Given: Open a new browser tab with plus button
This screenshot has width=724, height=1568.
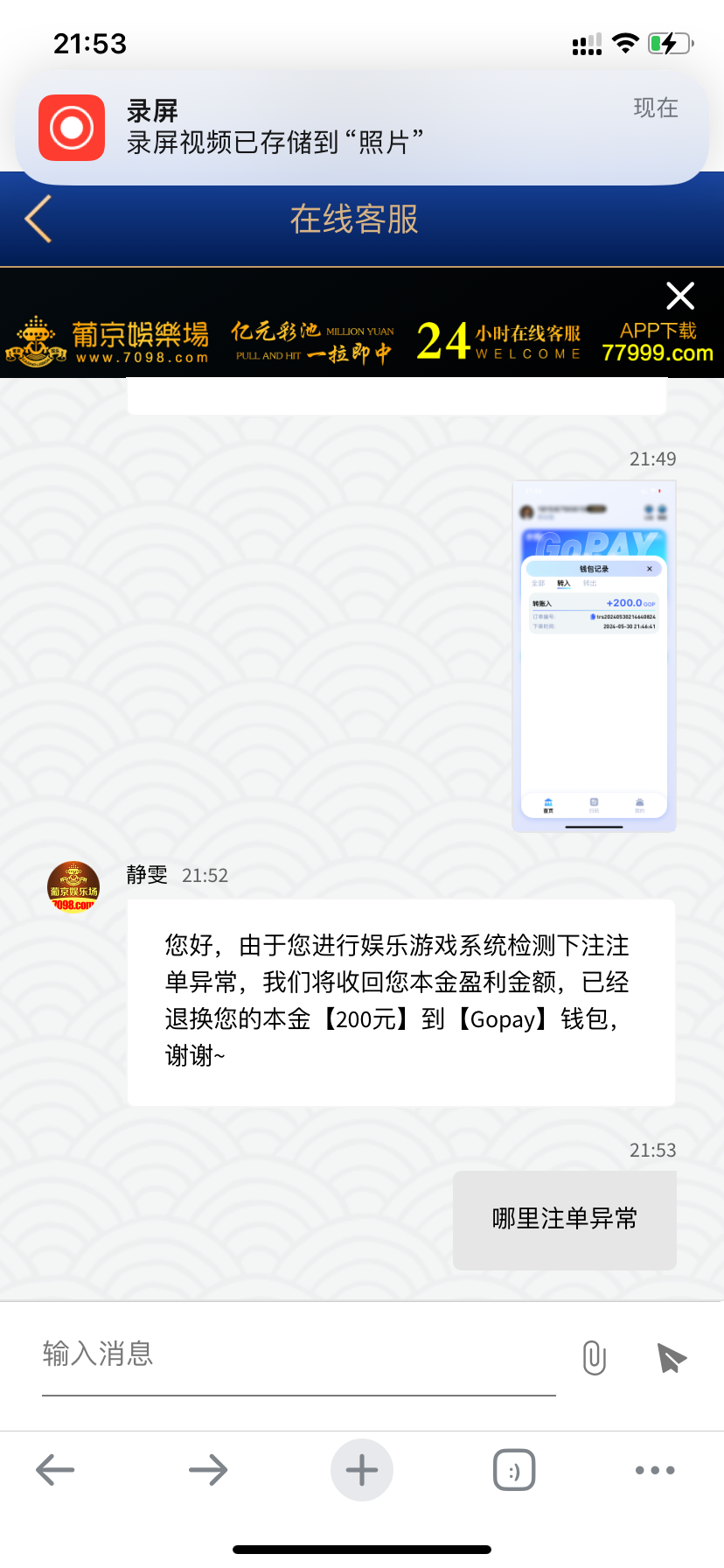Looking at the screenshot, I should coord(362,1470).
